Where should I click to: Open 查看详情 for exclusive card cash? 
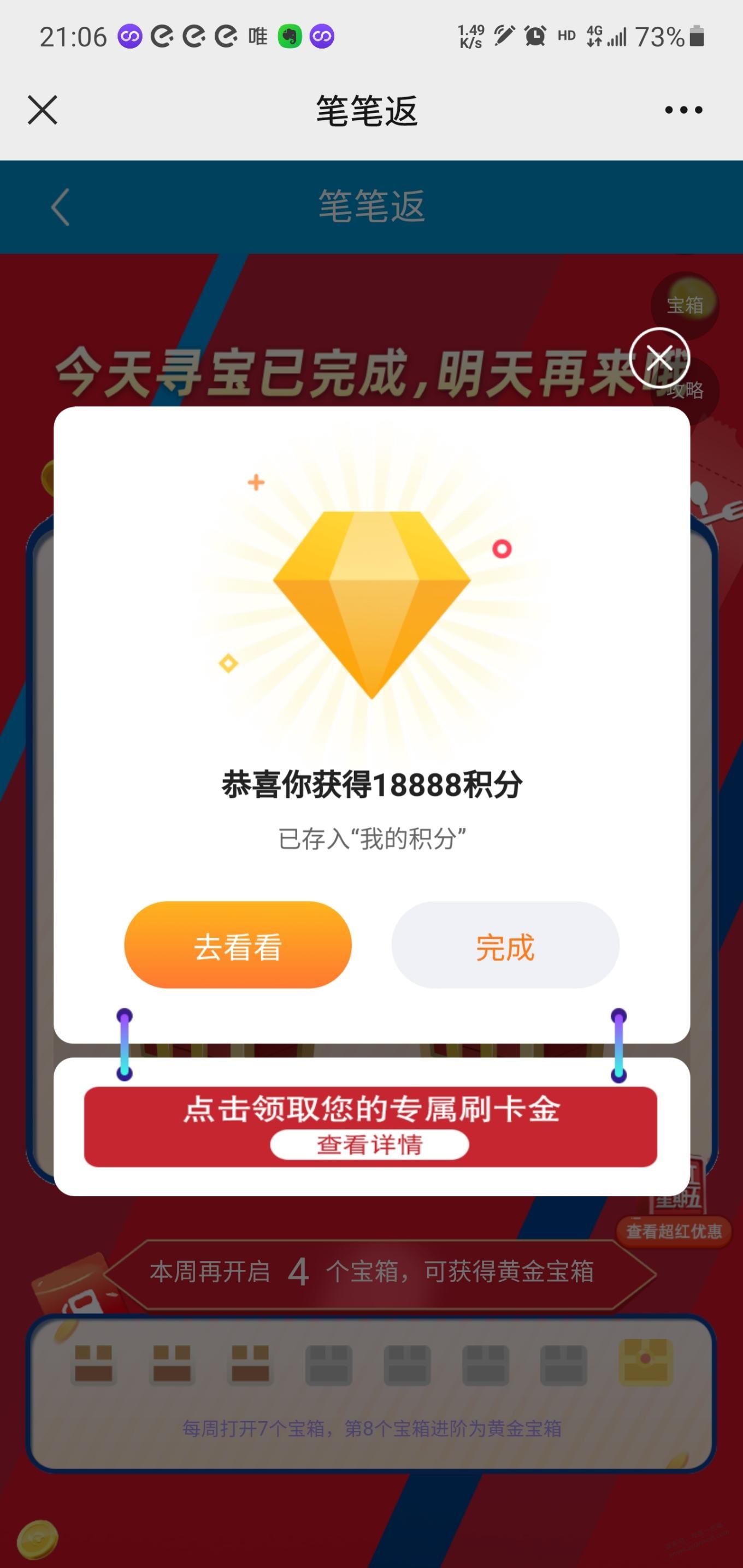tap(369, 1145)
